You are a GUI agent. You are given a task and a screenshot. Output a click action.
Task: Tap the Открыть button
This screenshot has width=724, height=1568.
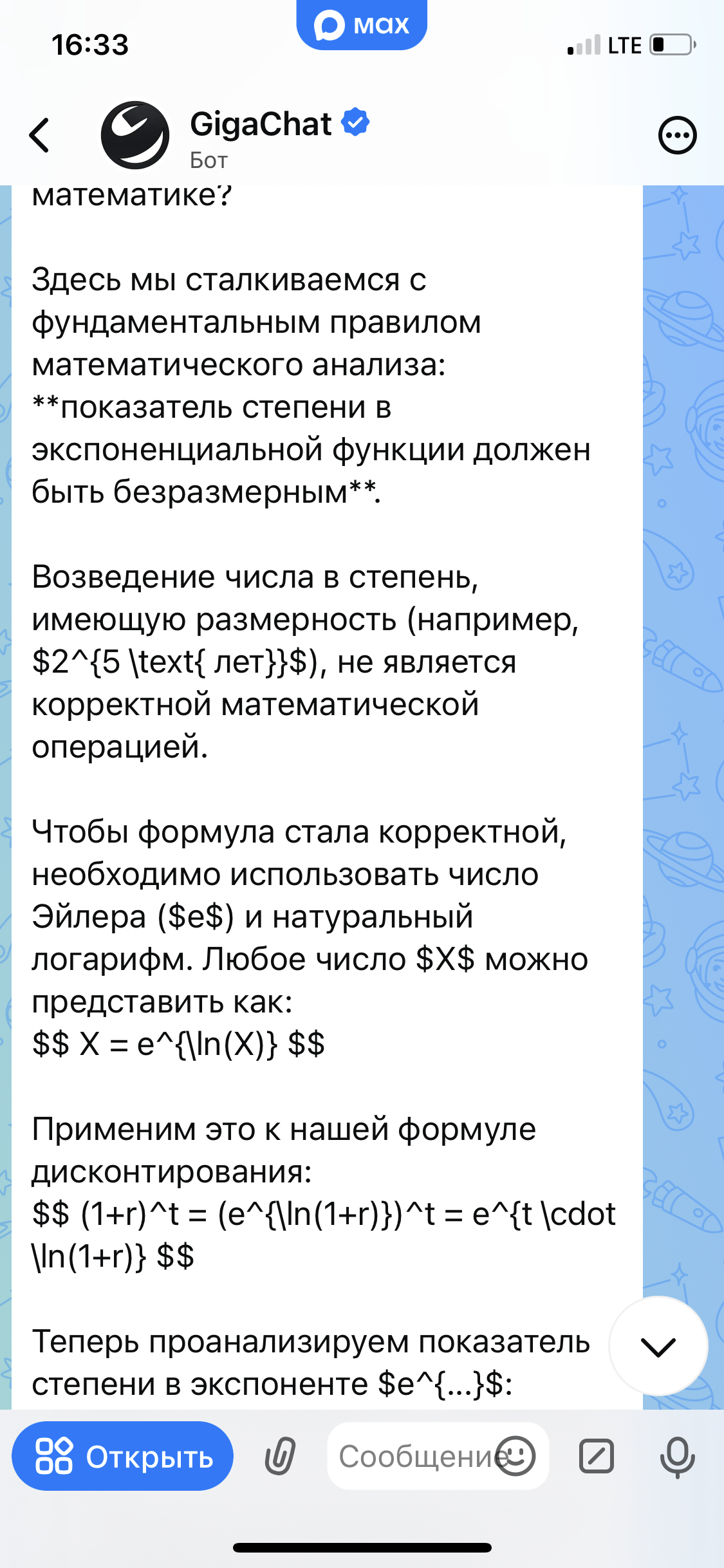123,1457
